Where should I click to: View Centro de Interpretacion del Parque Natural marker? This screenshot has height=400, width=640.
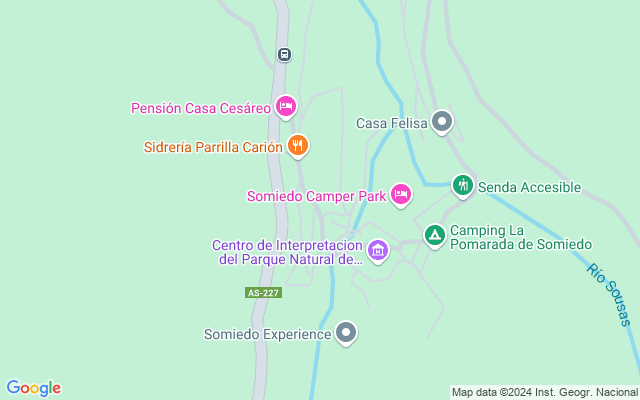(x=378, y=249)
